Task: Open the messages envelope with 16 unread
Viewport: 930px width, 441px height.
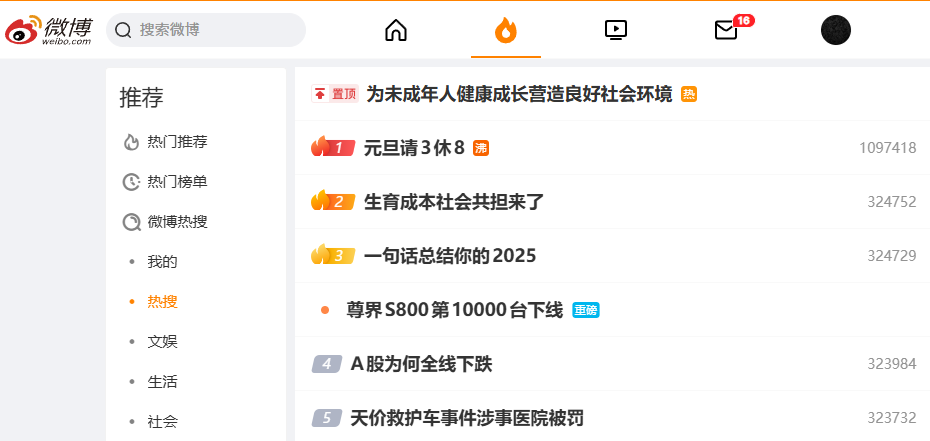Action: coord(726,30)
